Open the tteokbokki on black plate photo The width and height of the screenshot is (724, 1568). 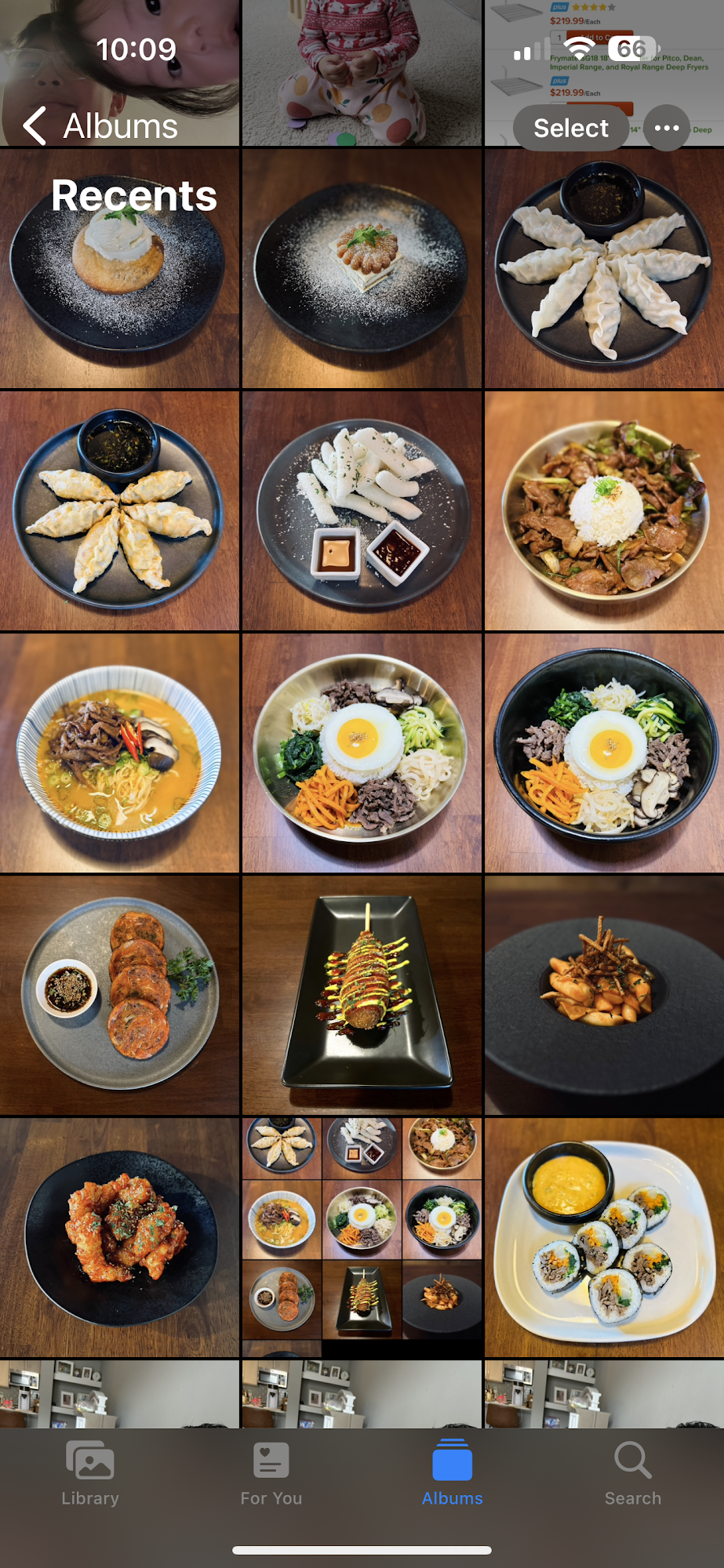click(604, 995)
